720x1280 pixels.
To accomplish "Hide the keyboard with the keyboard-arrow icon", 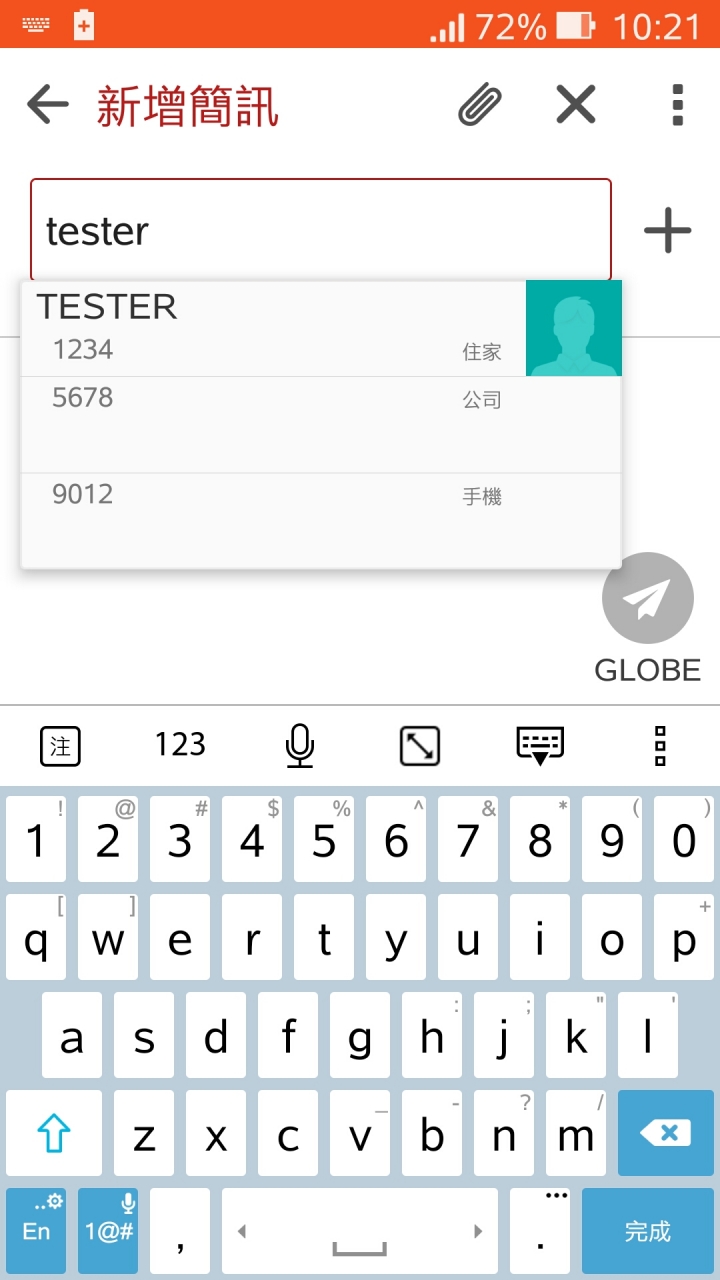I will tap(540, 744).
